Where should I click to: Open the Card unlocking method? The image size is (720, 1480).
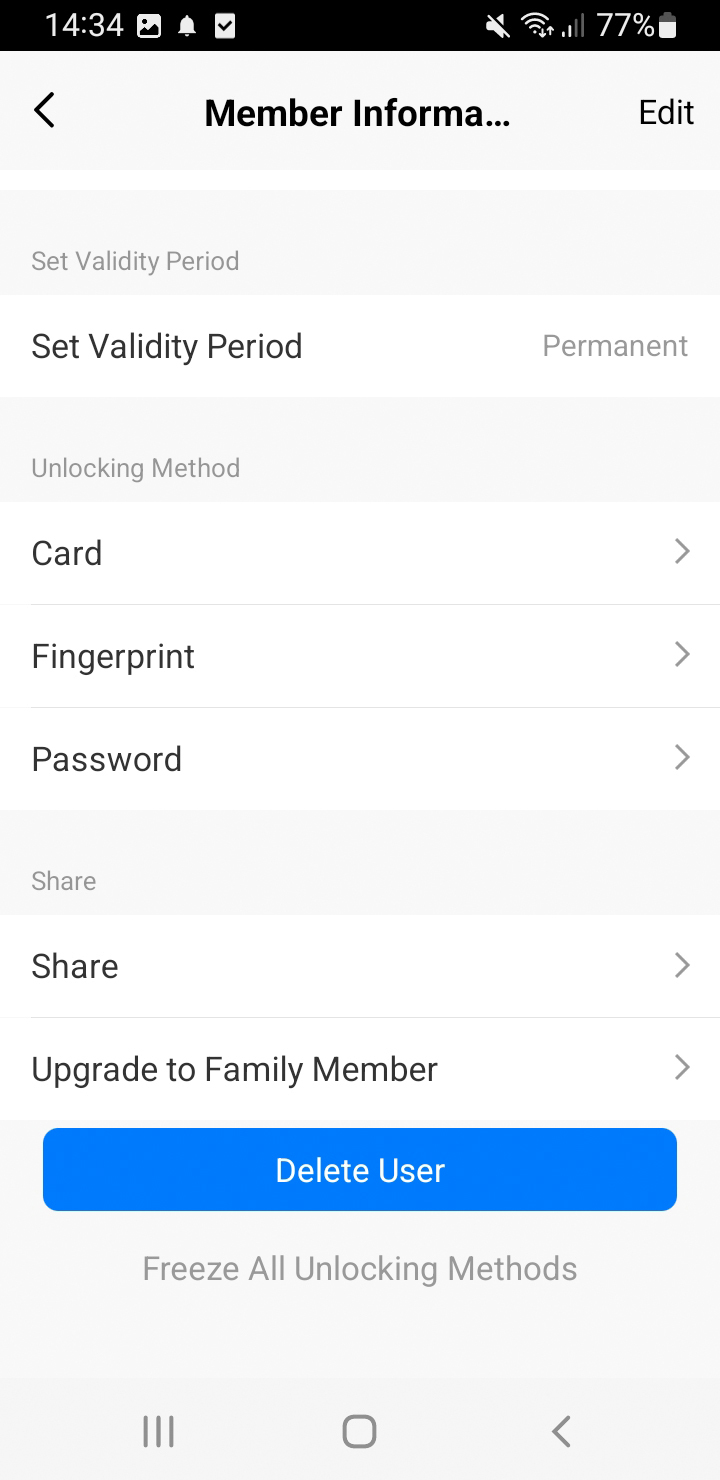coord(360,553)
